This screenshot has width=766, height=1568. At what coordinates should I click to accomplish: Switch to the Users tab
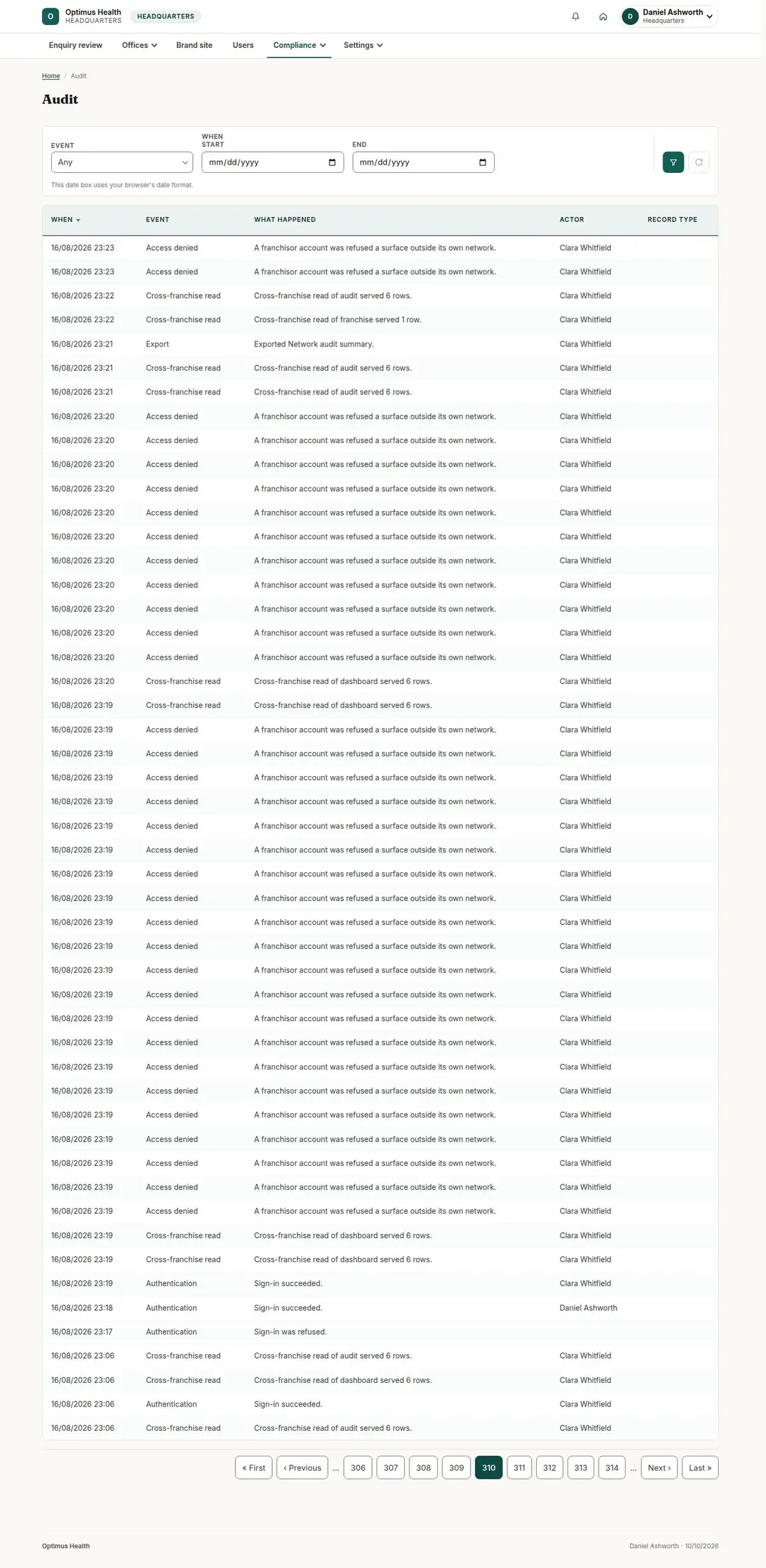click(243, 45)
